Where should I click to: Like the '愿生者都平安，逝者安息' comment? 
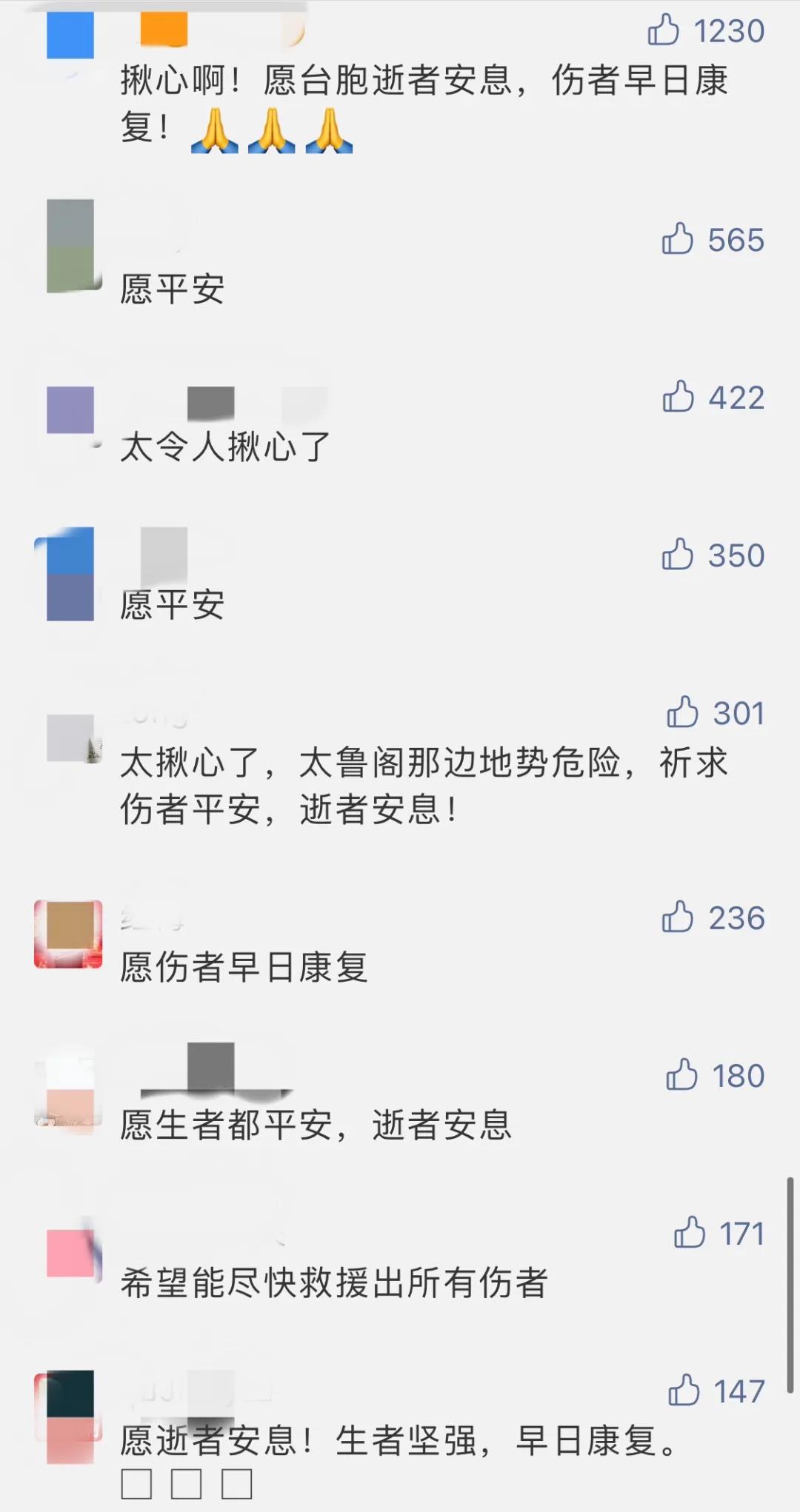coord(681,1074)
